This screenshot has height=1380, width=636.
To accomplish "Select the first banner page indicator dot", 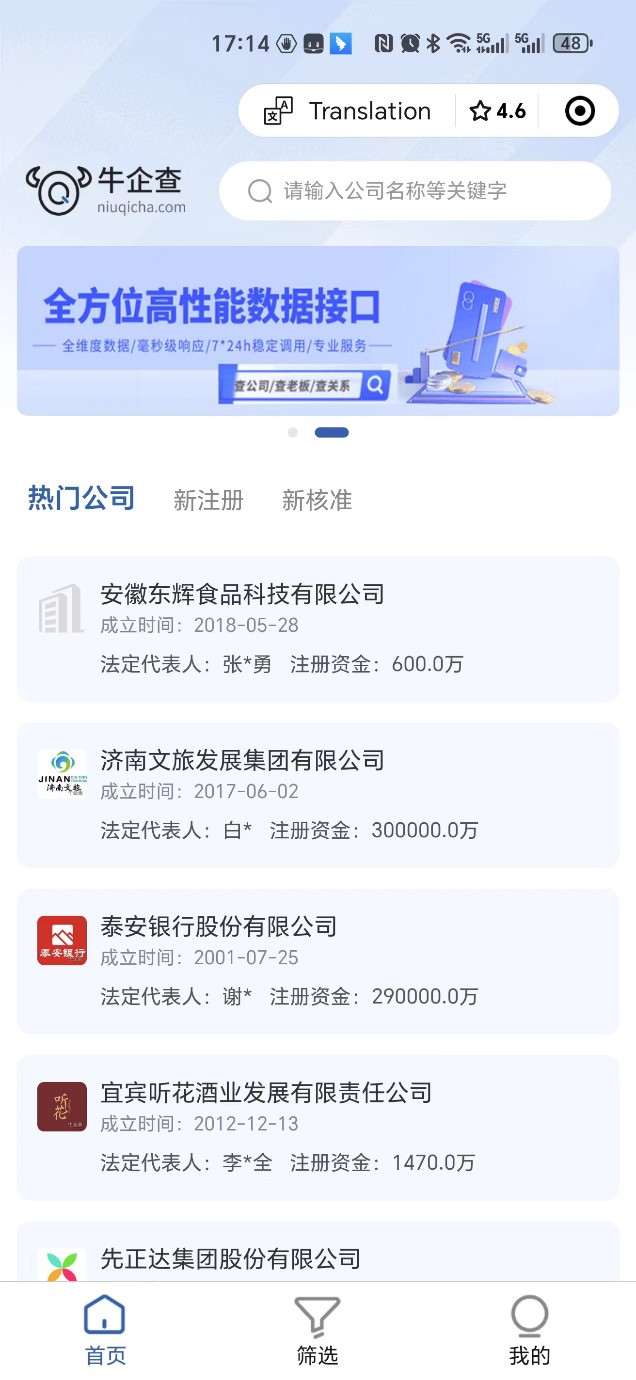I will 292,432.
